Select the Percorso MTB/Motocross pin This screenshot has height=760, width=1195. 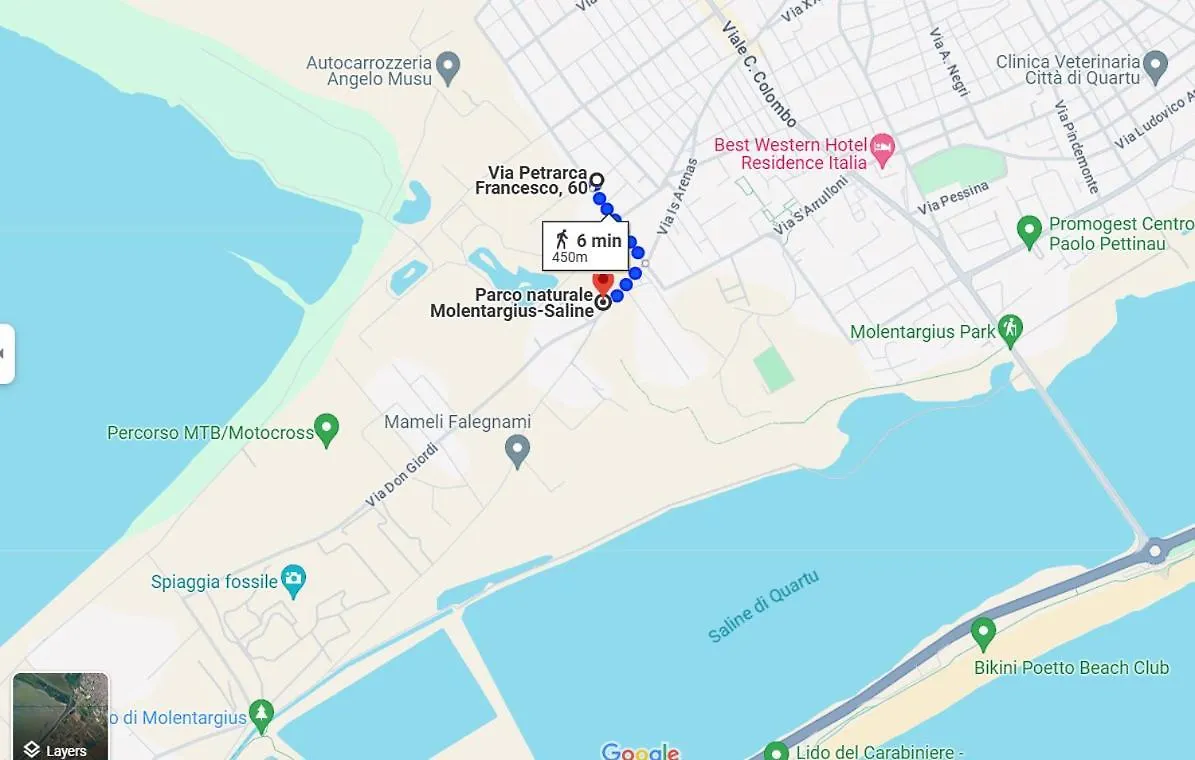[x=326, y=429]
